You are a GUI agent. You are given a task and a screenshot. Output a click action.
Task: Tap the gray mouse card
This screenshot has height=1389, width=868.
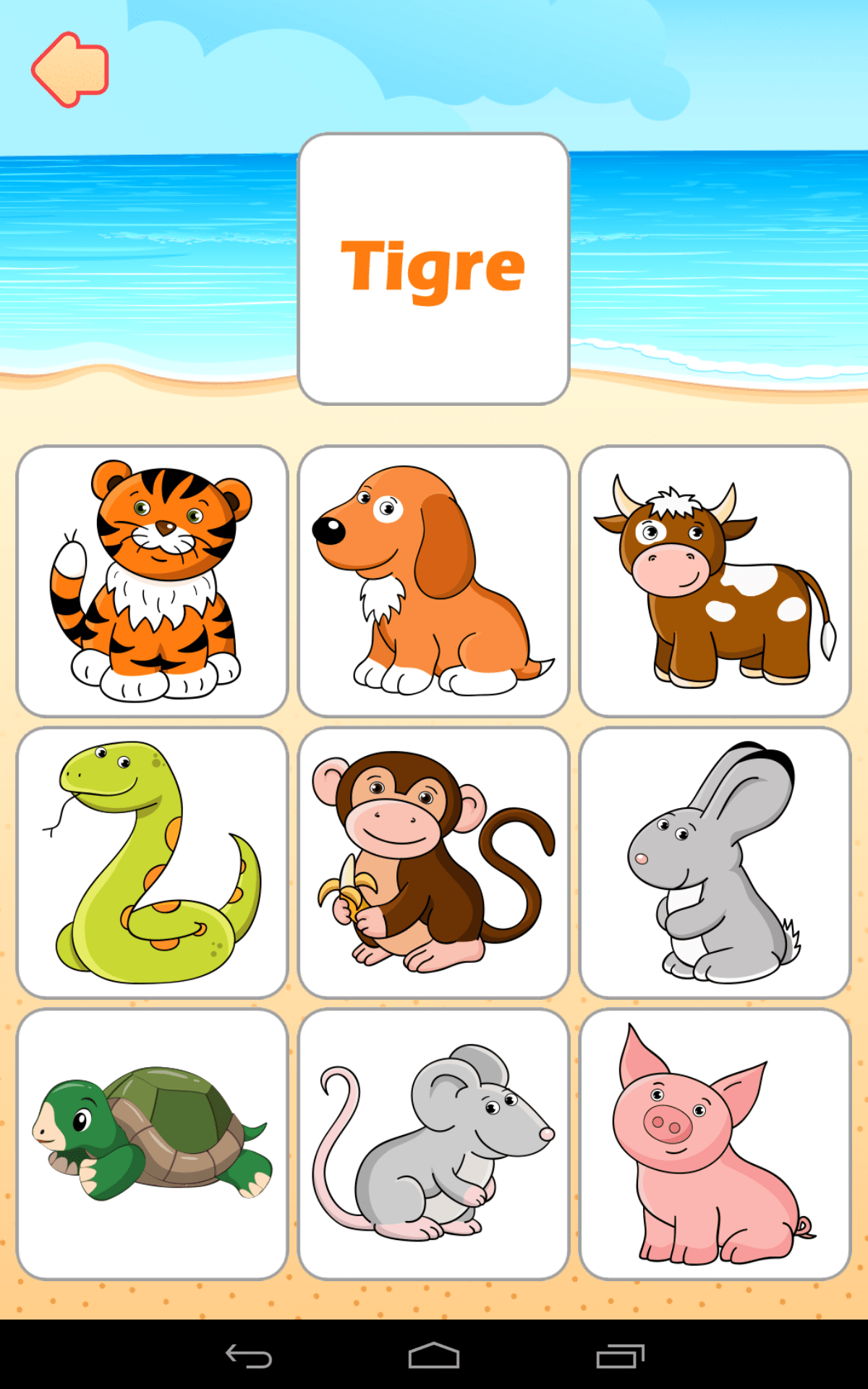[x=433, y=1144]
